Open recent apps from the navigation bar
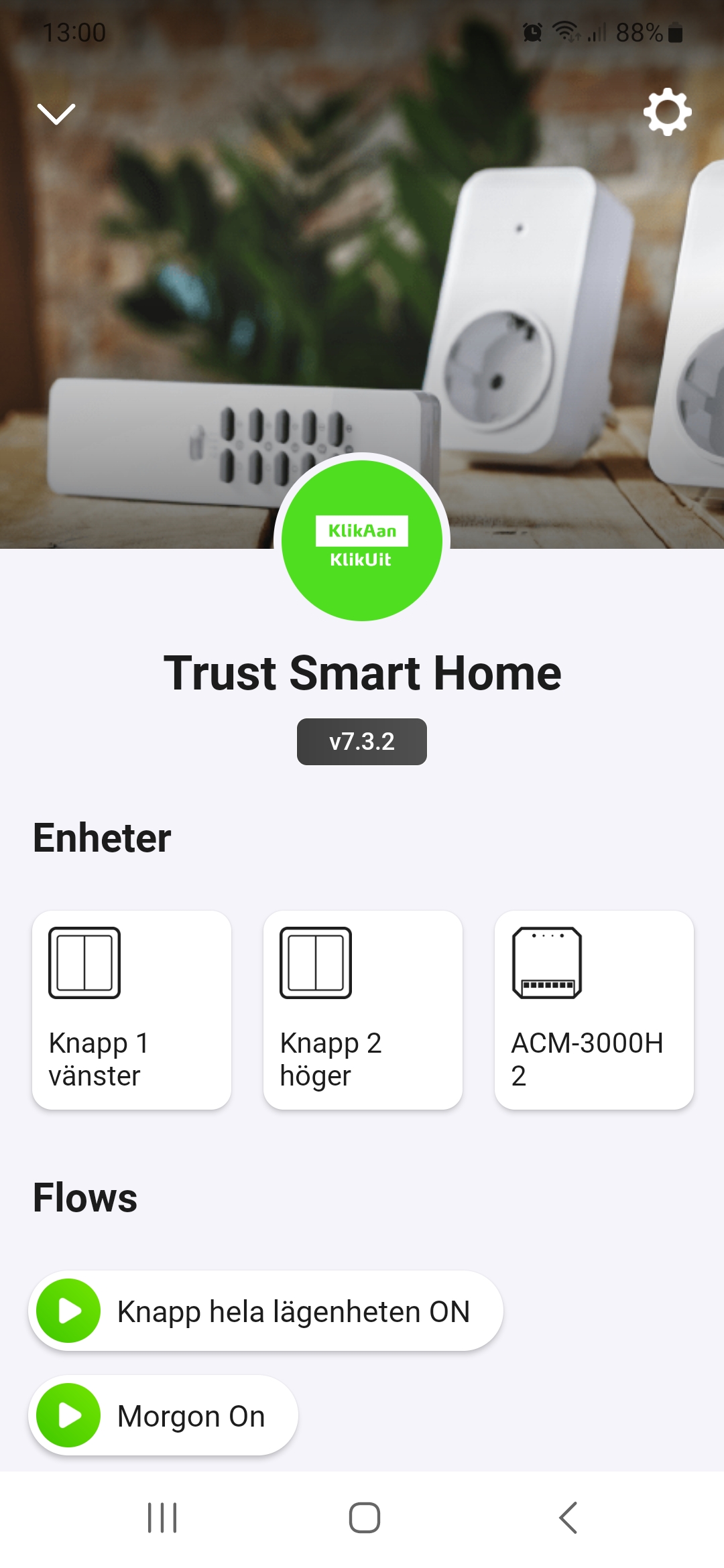 (162, 1517)
